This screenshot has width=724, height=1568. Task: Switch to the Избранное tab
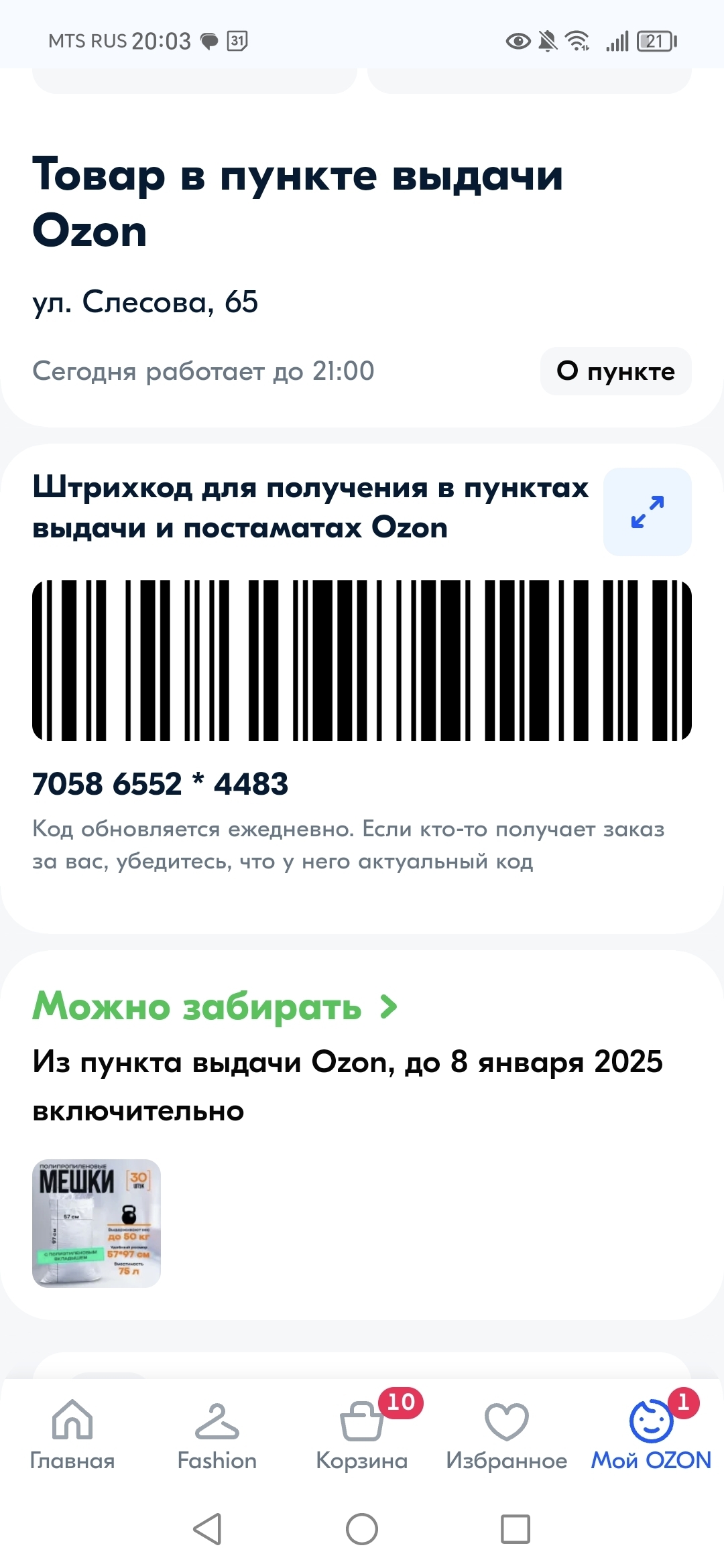tap(507, 1433)
